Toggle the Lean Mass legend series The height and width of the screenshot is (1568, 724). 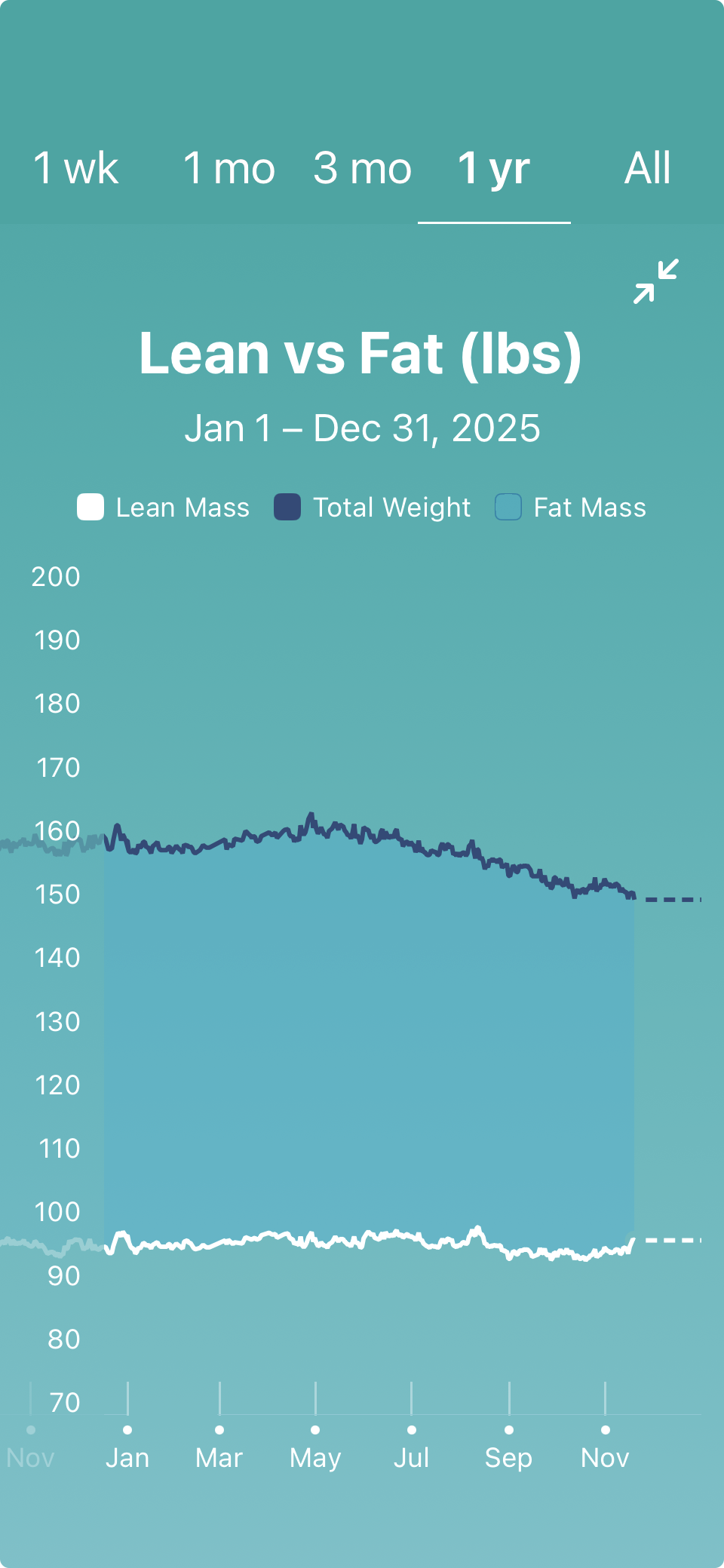(164, 508)
